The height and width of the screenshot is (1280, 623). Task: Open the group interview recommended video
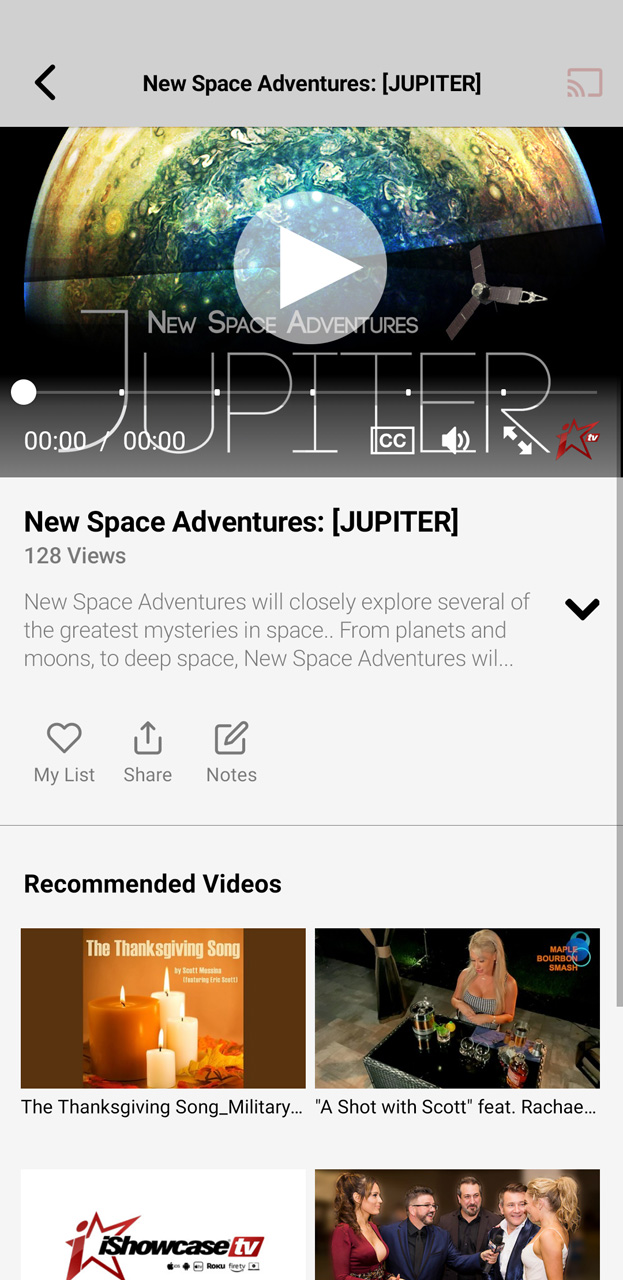(x=457, y=1225)
